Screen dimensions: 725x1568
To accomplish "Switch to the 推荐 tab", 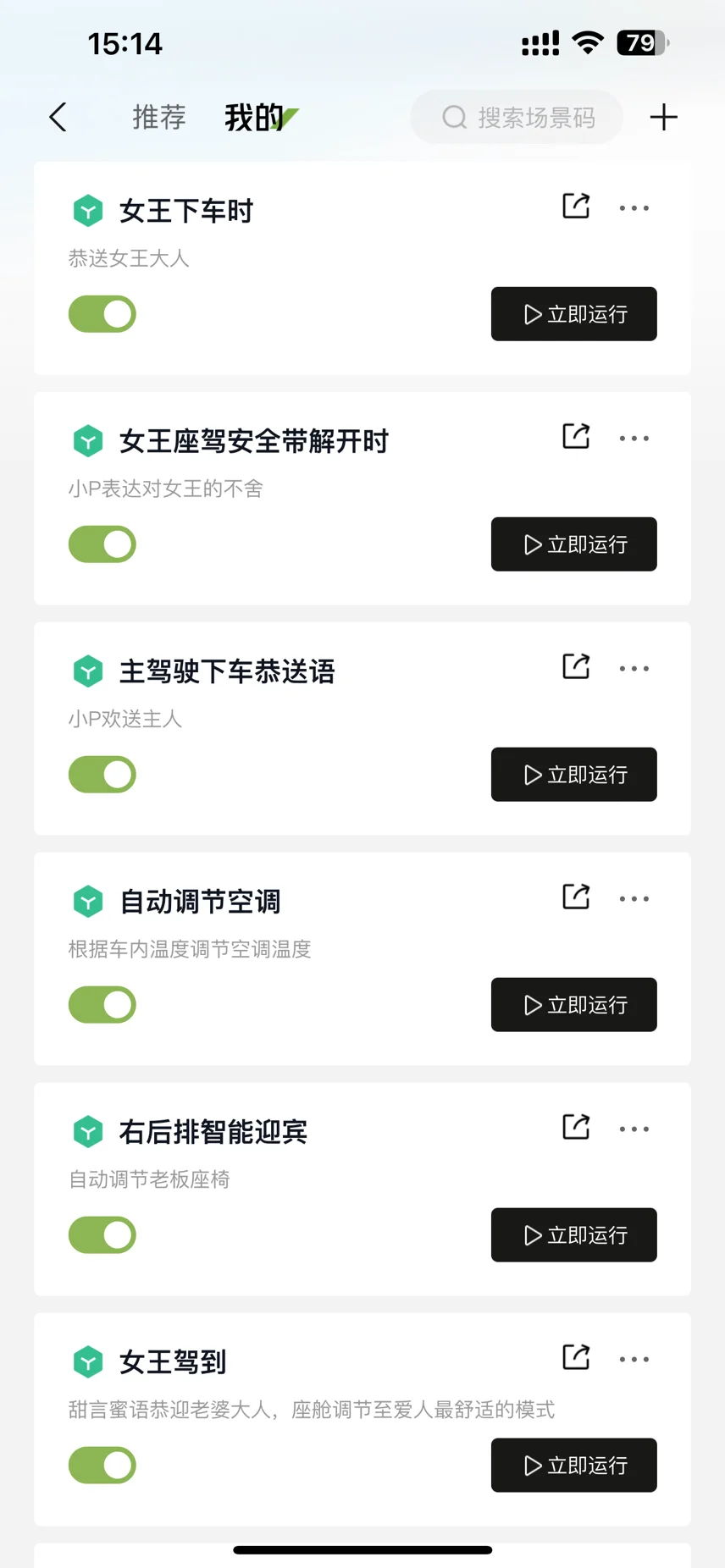I will (159, 118).
